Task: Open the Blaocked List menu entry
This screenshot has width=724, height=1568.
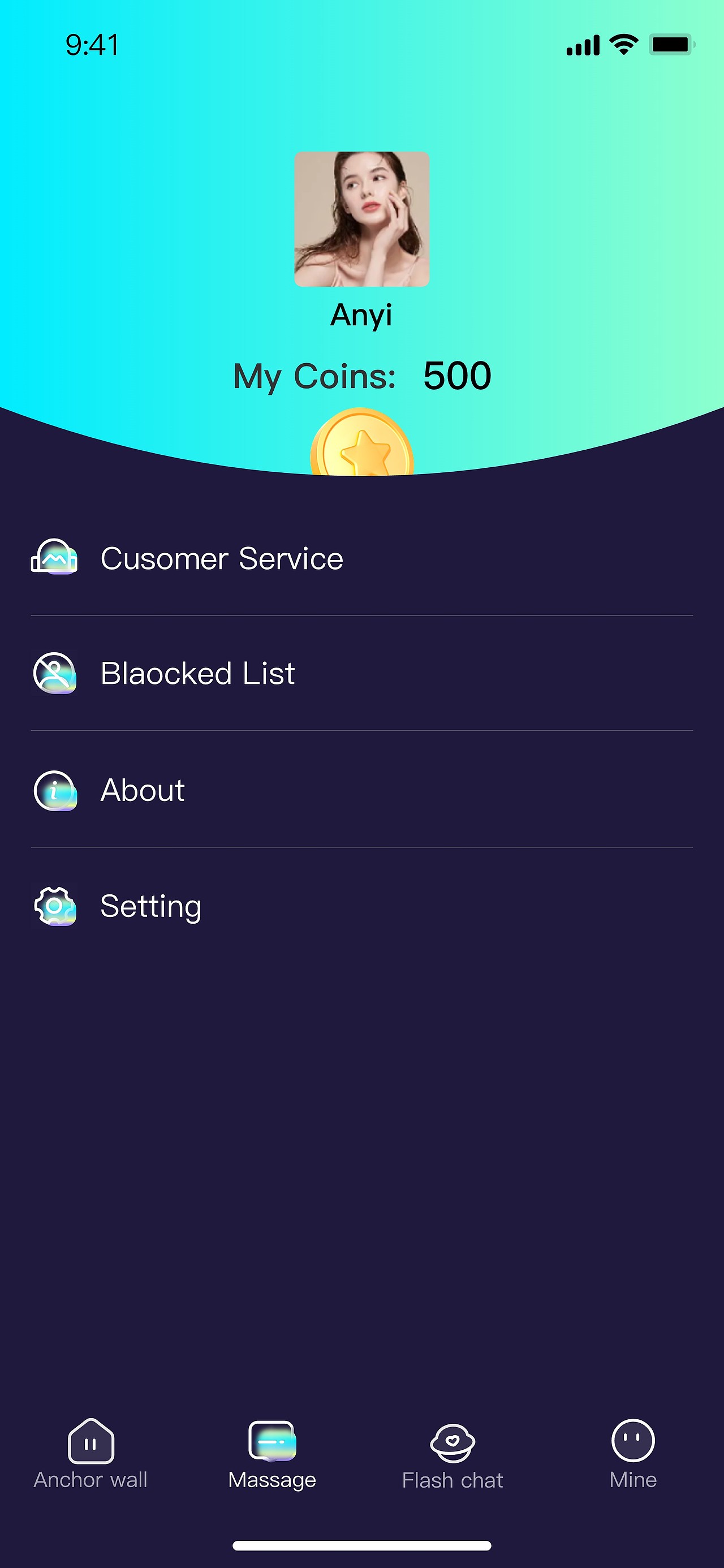Action: pos(197,673)
